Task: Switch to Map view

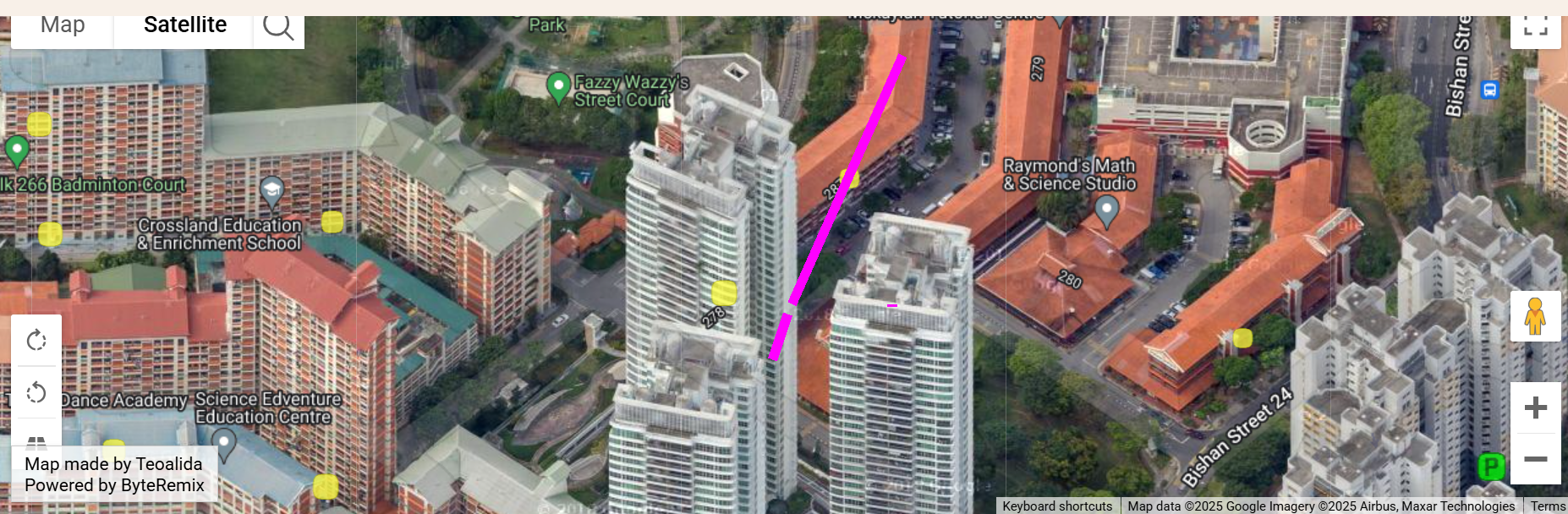Action: [63, 25]
